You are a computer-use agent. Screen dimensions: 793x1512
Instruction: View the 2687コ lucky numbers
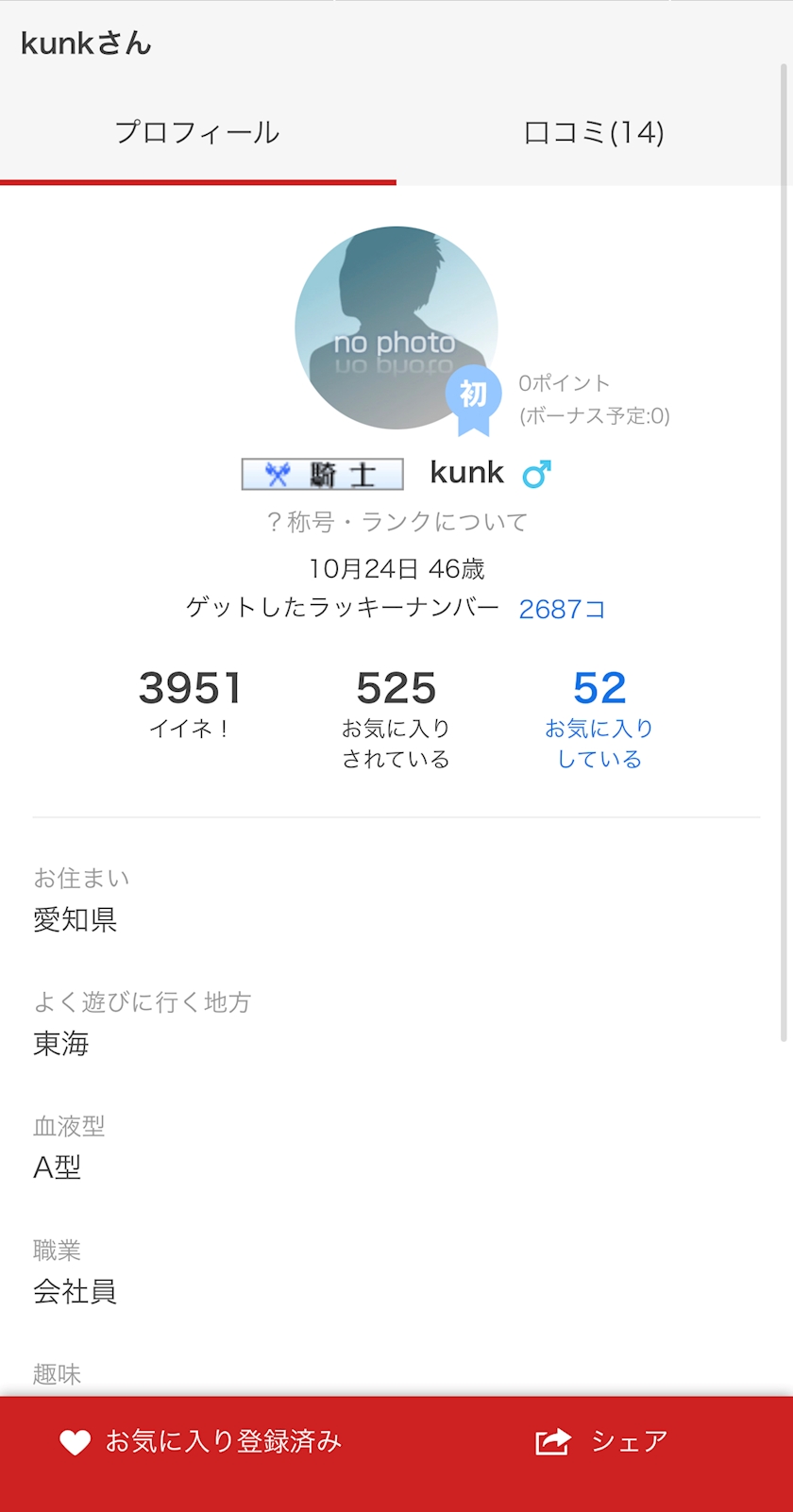pos(562,609)
